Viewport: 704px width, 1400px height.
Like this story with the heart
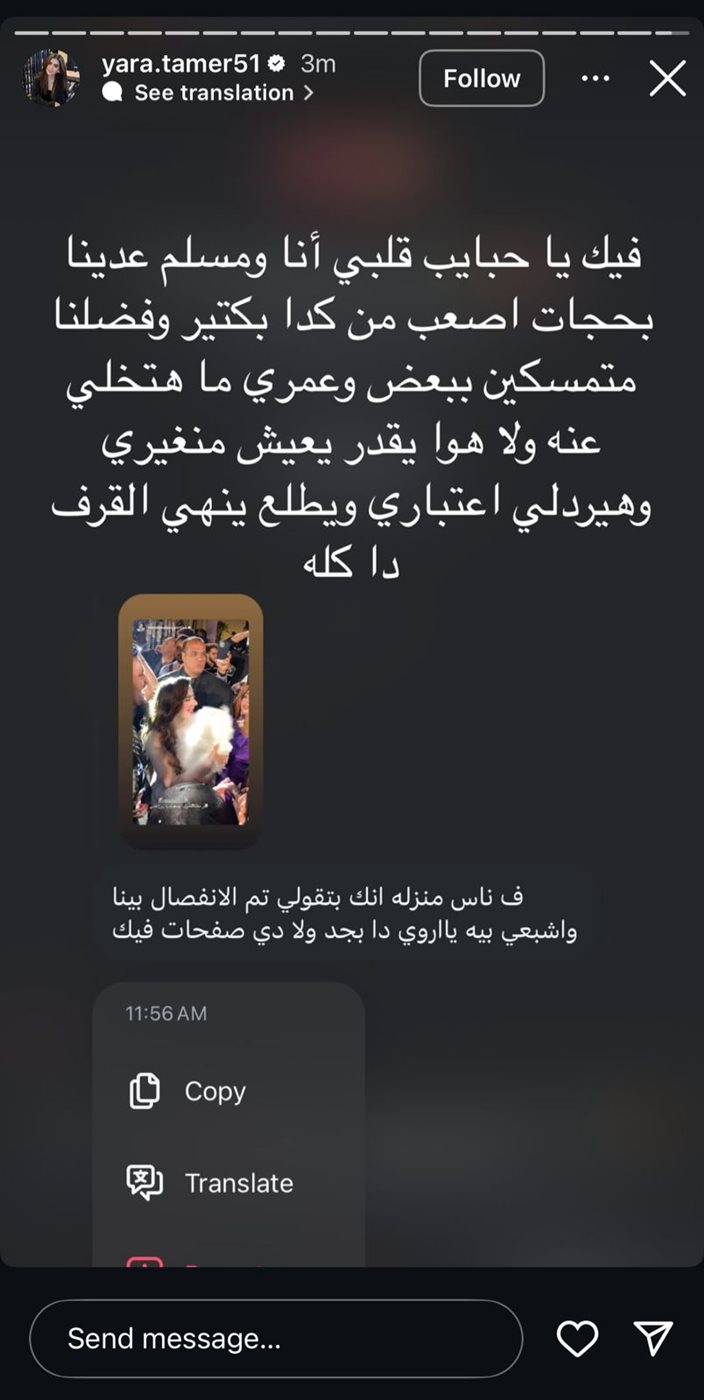tap(577, 1338)
